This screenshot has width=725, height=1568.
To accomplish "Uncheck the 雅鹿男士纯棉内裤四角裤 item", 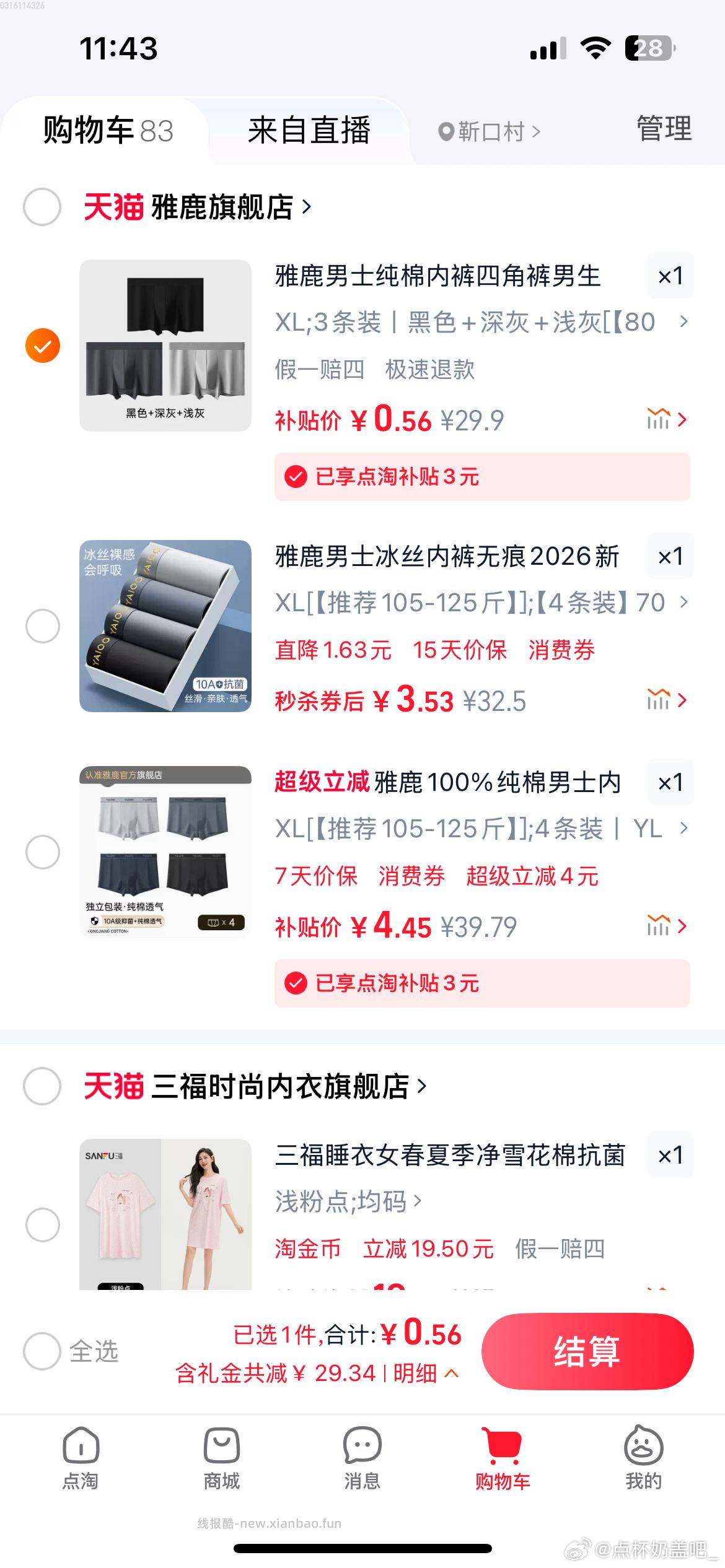I will tap(43, 345).
